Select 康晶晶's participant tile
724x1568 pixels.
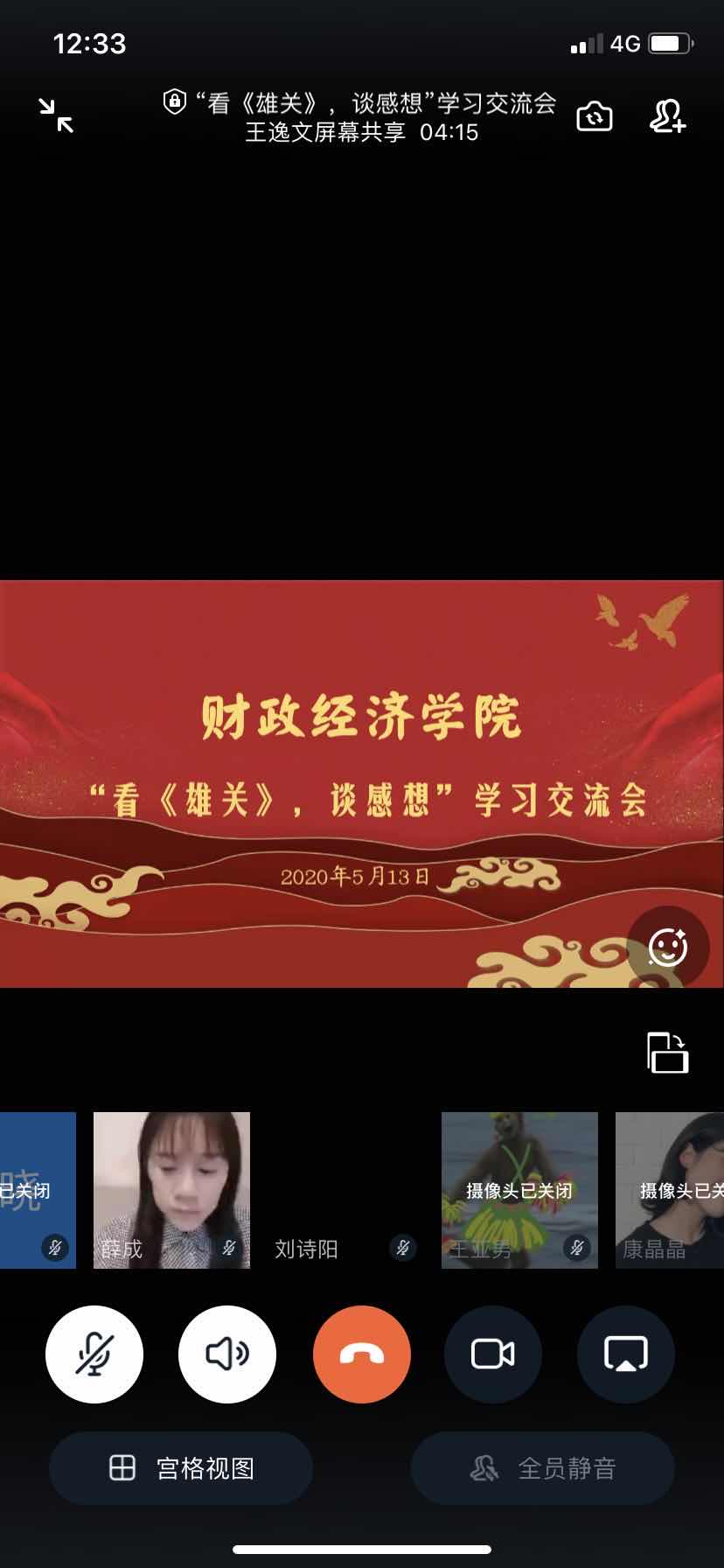click(x=670, y=1190)
